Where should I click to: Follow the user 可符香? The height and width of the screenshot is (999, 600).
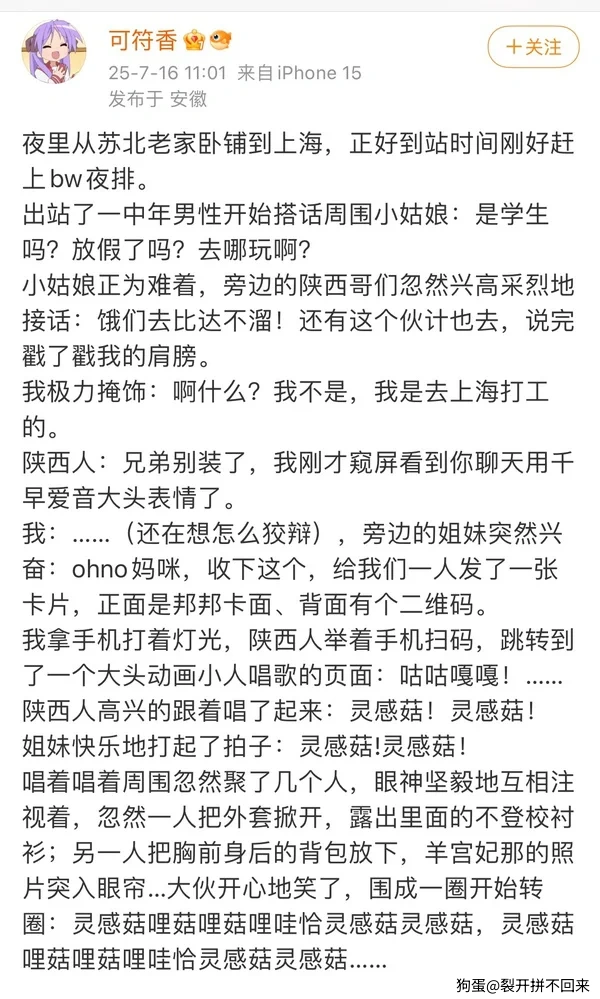[x=533, y=47]
